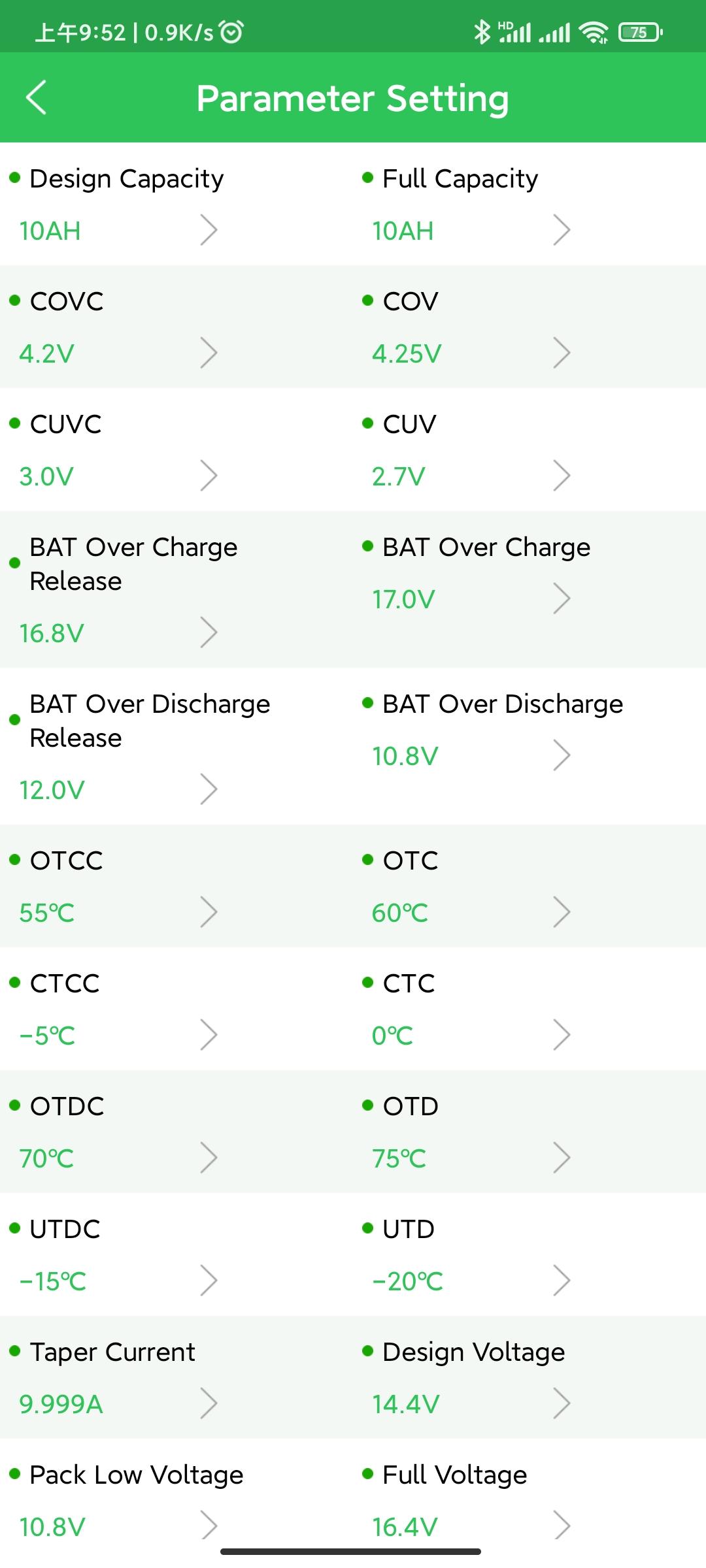Open the UTDC -15℃ parameter

(x=176, y=1255)
